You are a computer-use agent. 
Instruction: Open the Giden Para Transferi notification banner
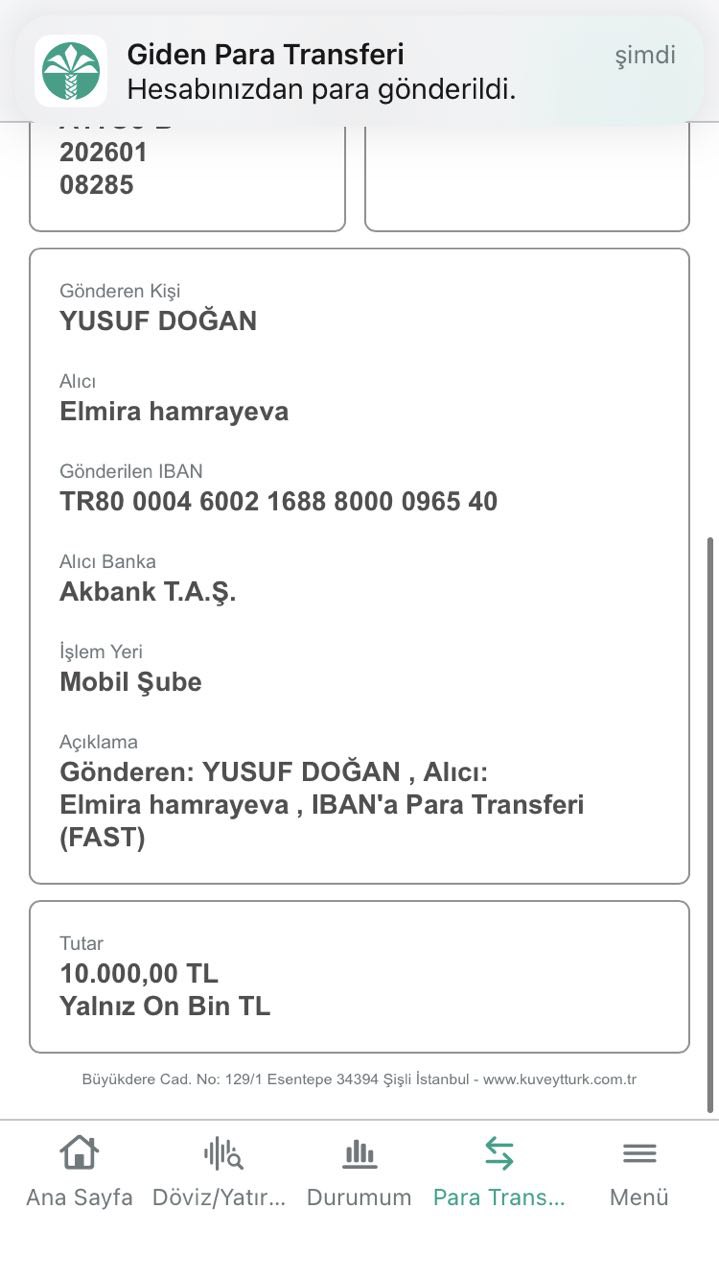(359, 70)
